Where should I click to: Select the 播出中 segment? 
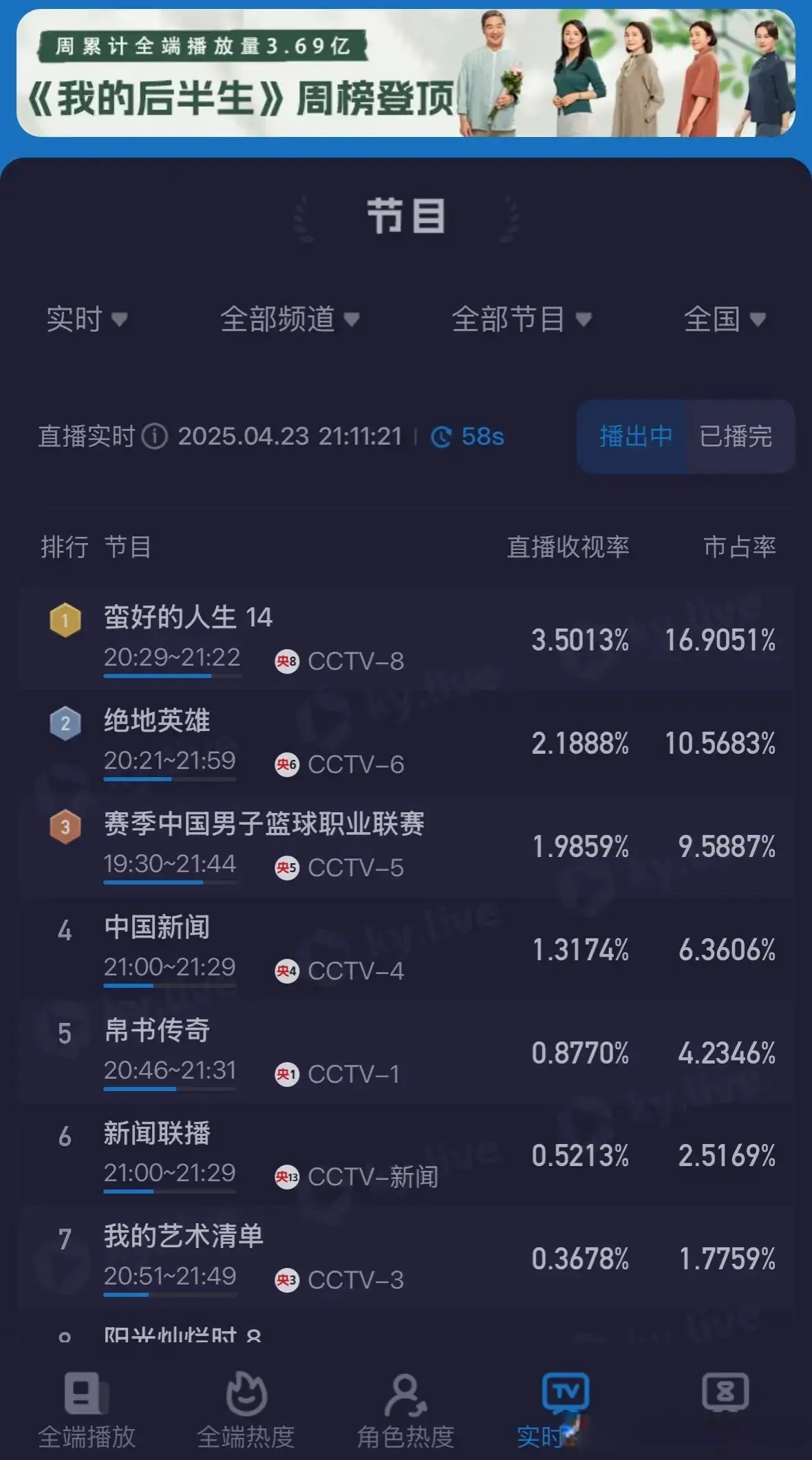coord(634,436)
